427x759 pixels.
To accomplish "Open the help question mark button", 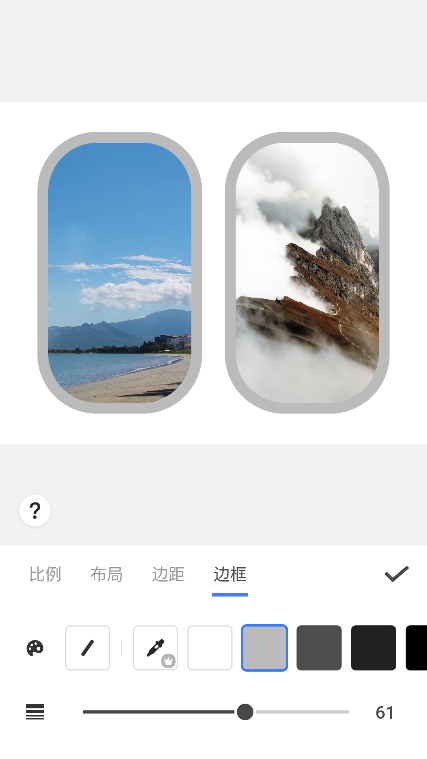I will point(35,510).
